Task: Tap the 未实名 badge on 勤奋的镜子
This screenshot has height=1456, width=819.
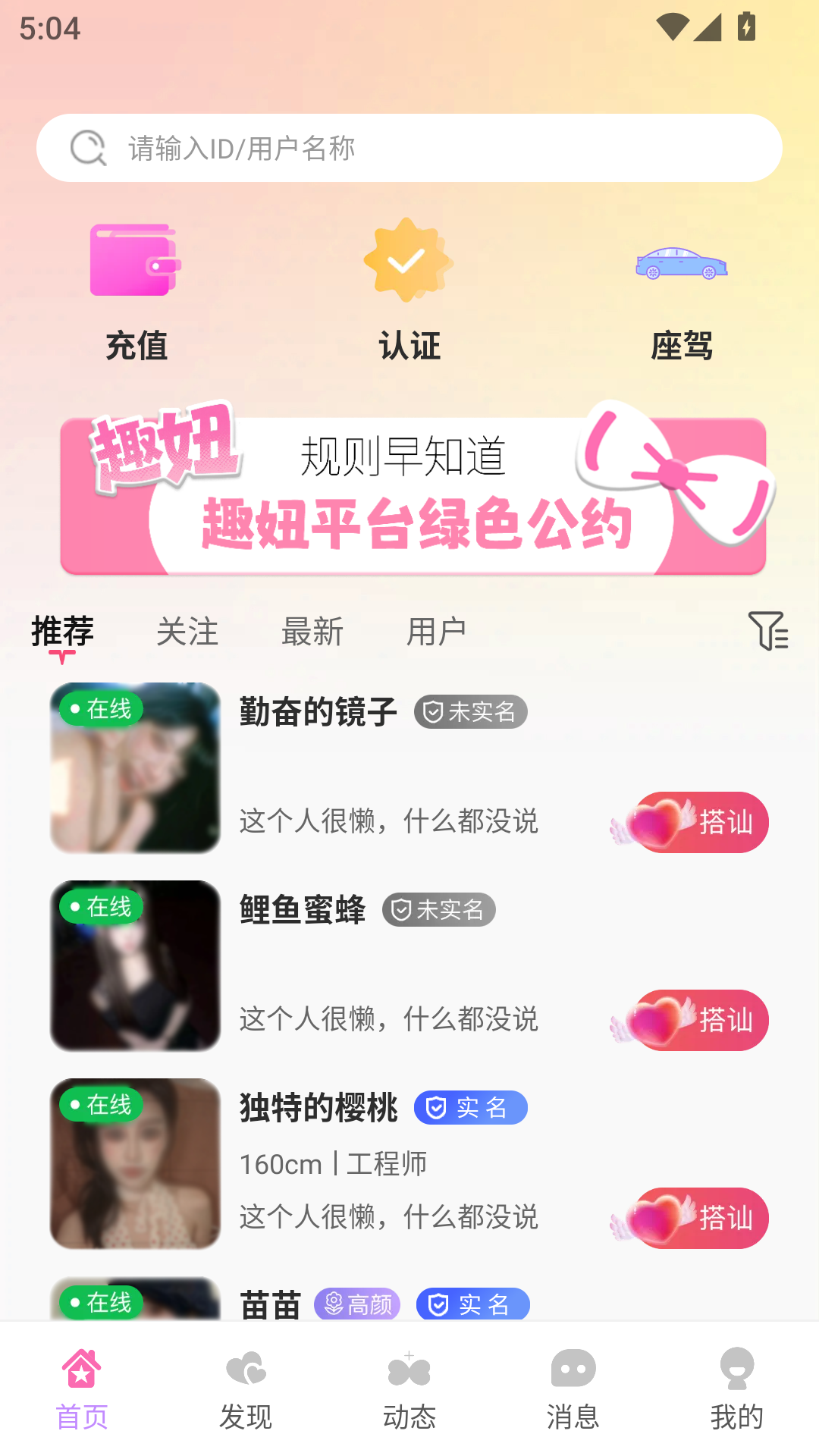Action: click(469, 711)
